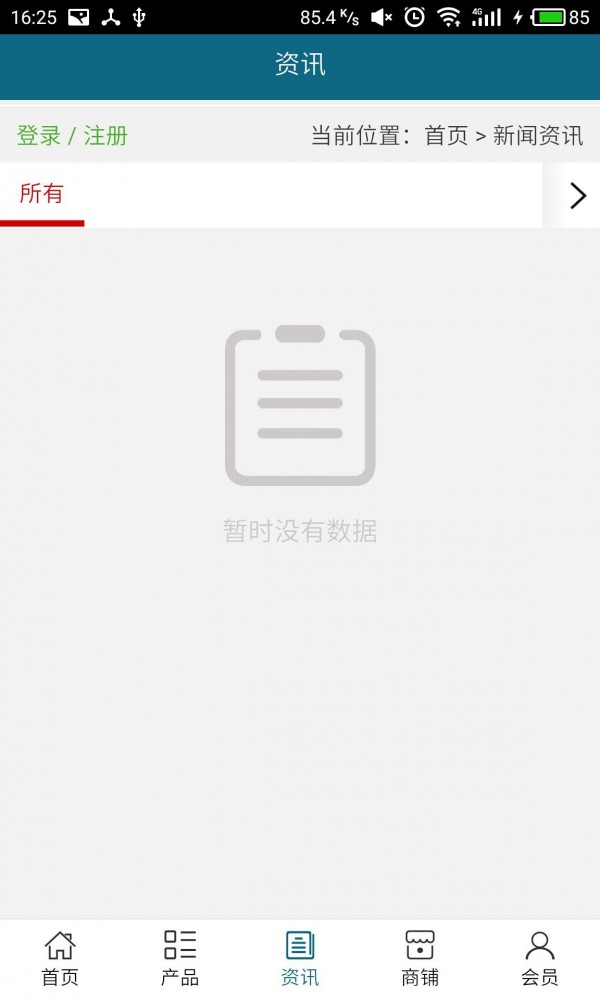Screen dimensions: 600x1000
Task: Follow the 首页 breadcrumb link
Action: coord(446,136)
